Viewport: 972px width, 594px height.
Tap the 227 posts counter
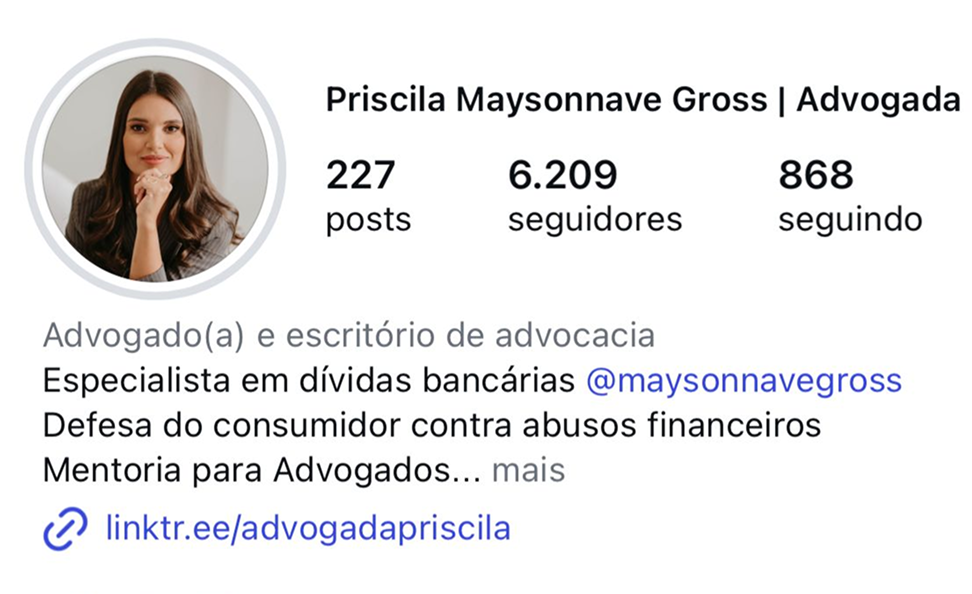pyautogui.click(x=368, y=197)
